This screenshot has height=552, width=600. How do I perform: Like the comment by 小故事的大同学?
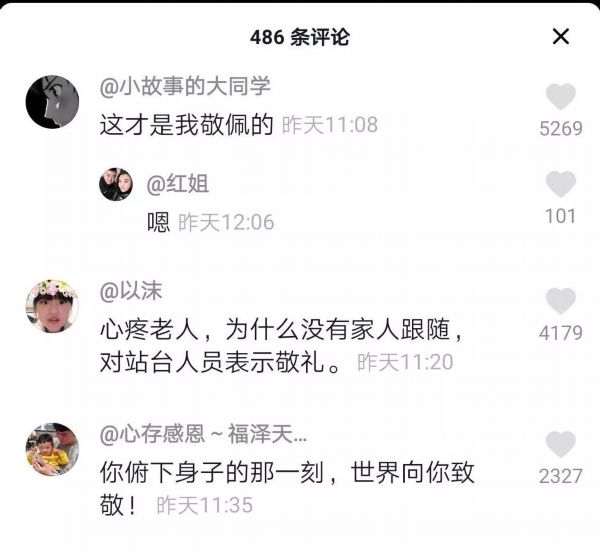560,97
